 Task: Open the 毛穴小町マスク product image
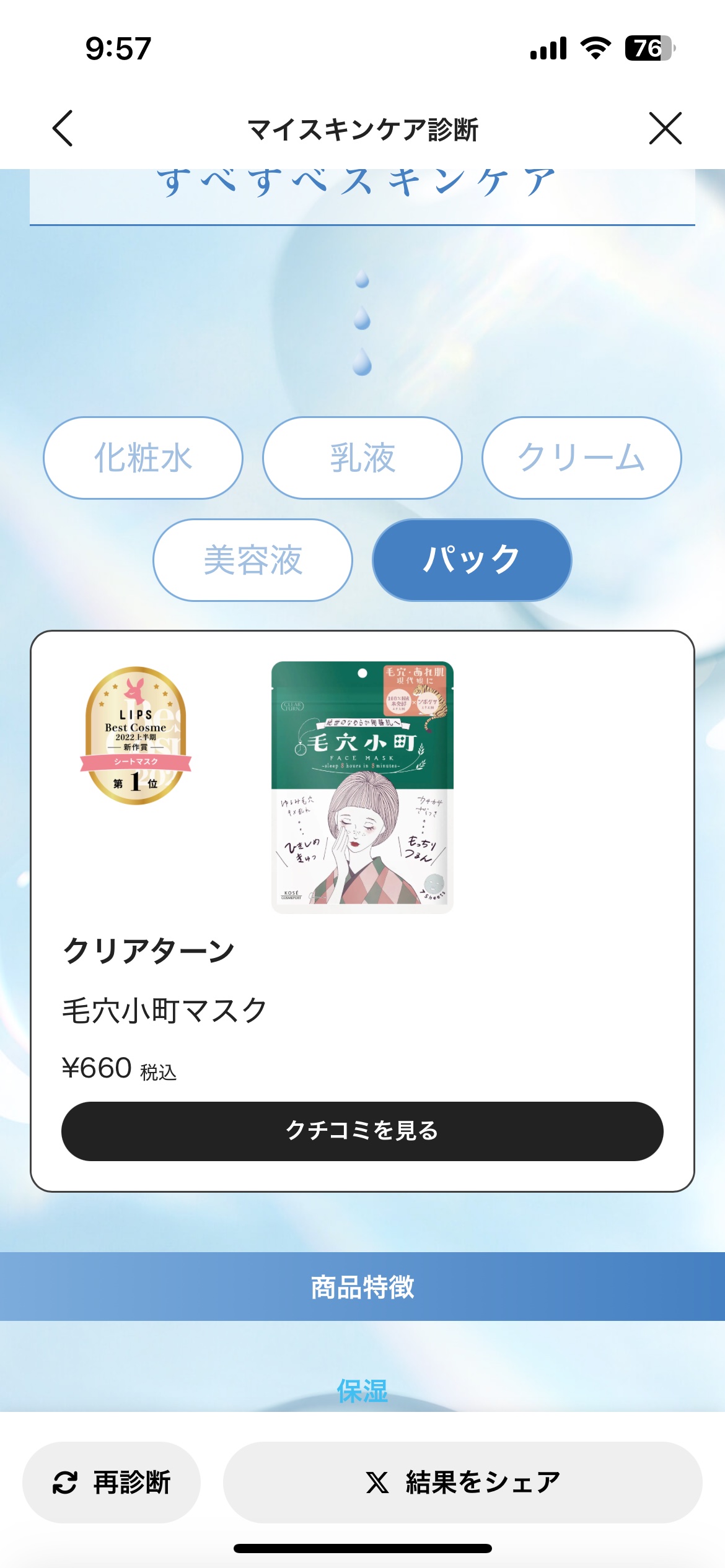click(x=362, y=787)
